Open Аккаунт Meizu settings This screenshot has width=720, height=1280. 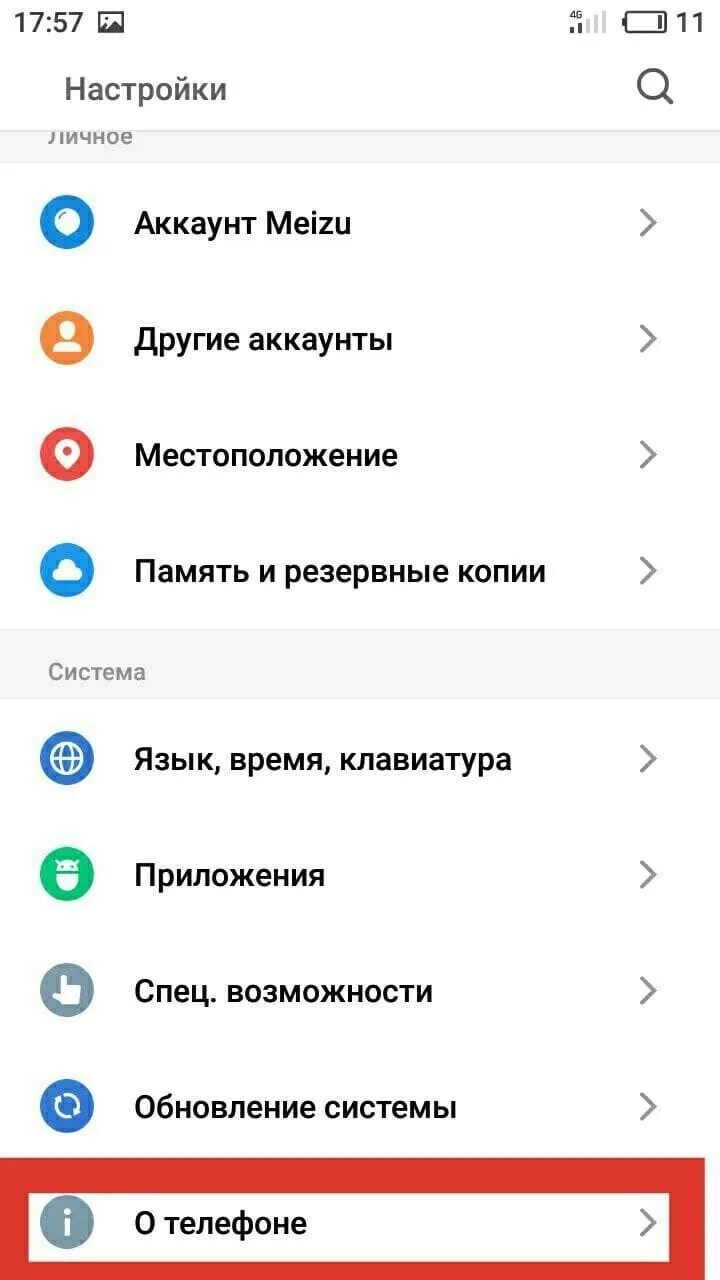coord(360,223)
